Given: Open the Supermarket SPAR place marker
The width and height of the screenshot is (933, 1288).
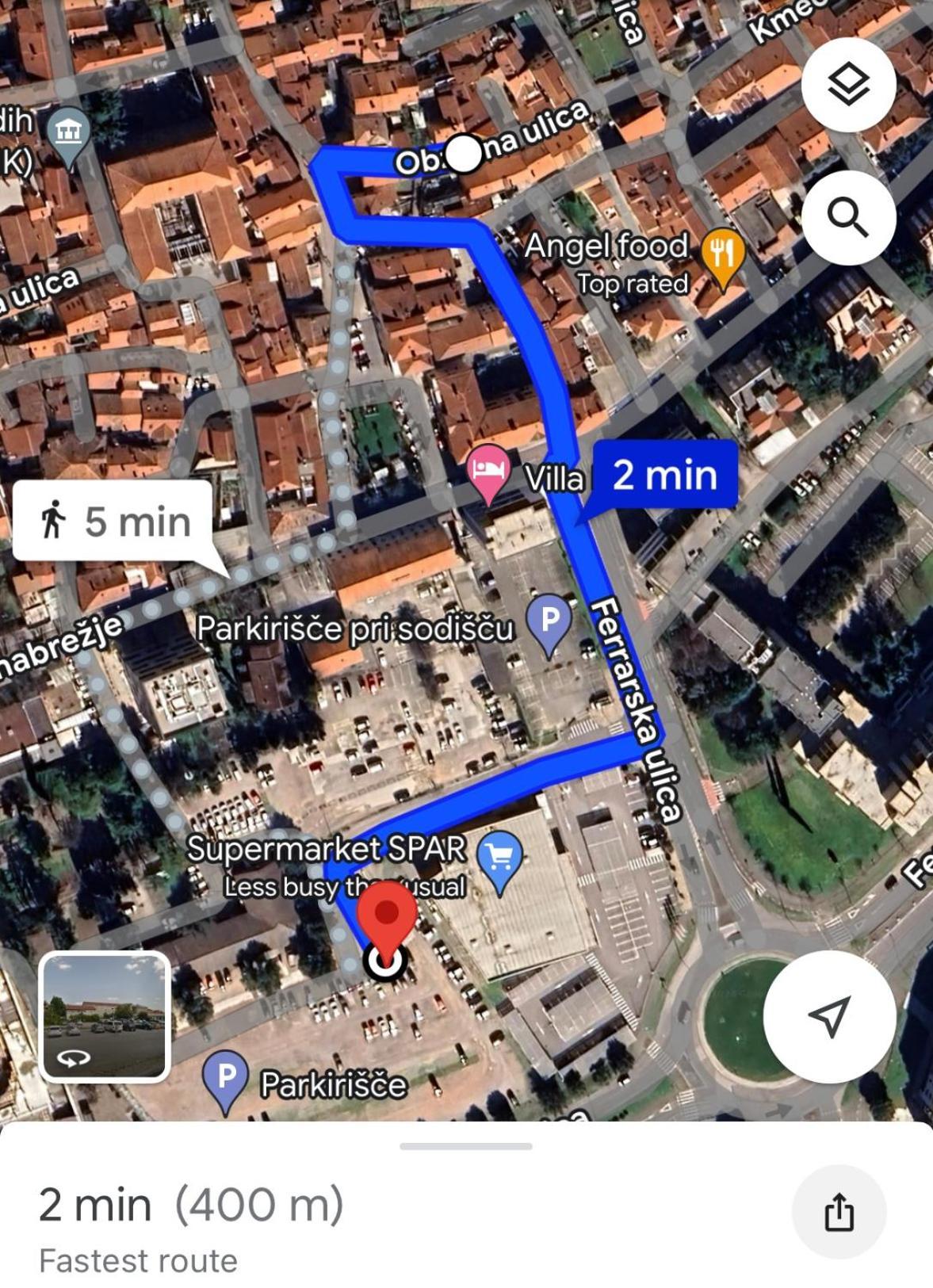Looking at the screenshot, I should [x=499, y=858].
